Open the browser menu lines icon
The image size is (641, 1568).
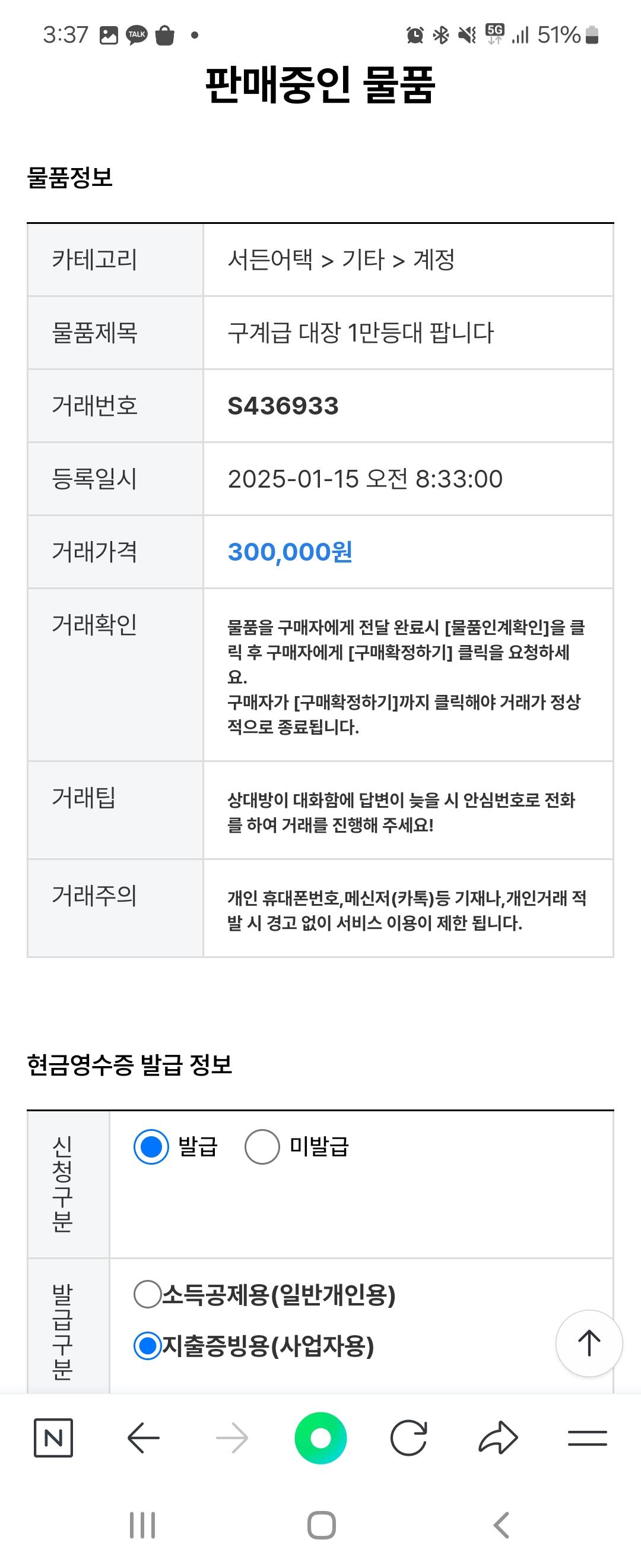point(587,1438)
